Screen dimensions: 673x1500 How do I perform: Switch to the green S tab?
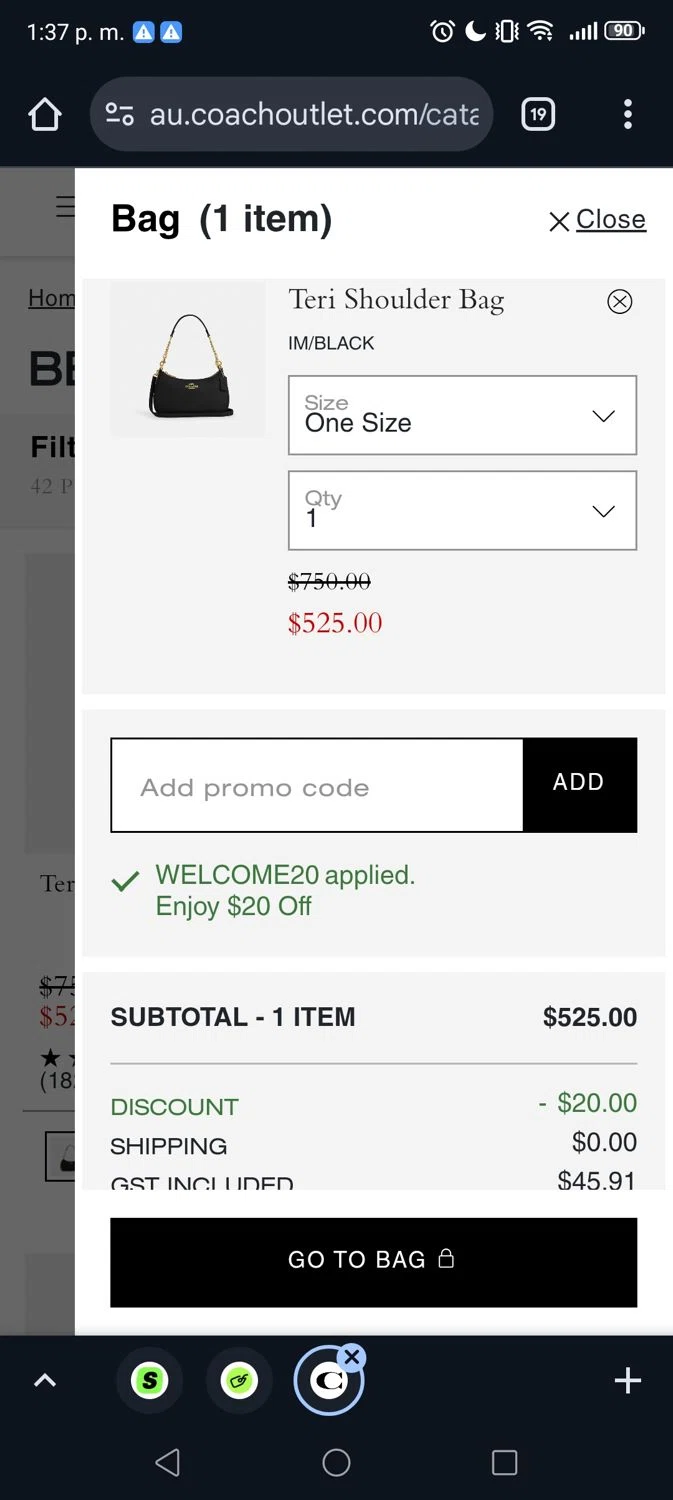[x=150, y=1381]
